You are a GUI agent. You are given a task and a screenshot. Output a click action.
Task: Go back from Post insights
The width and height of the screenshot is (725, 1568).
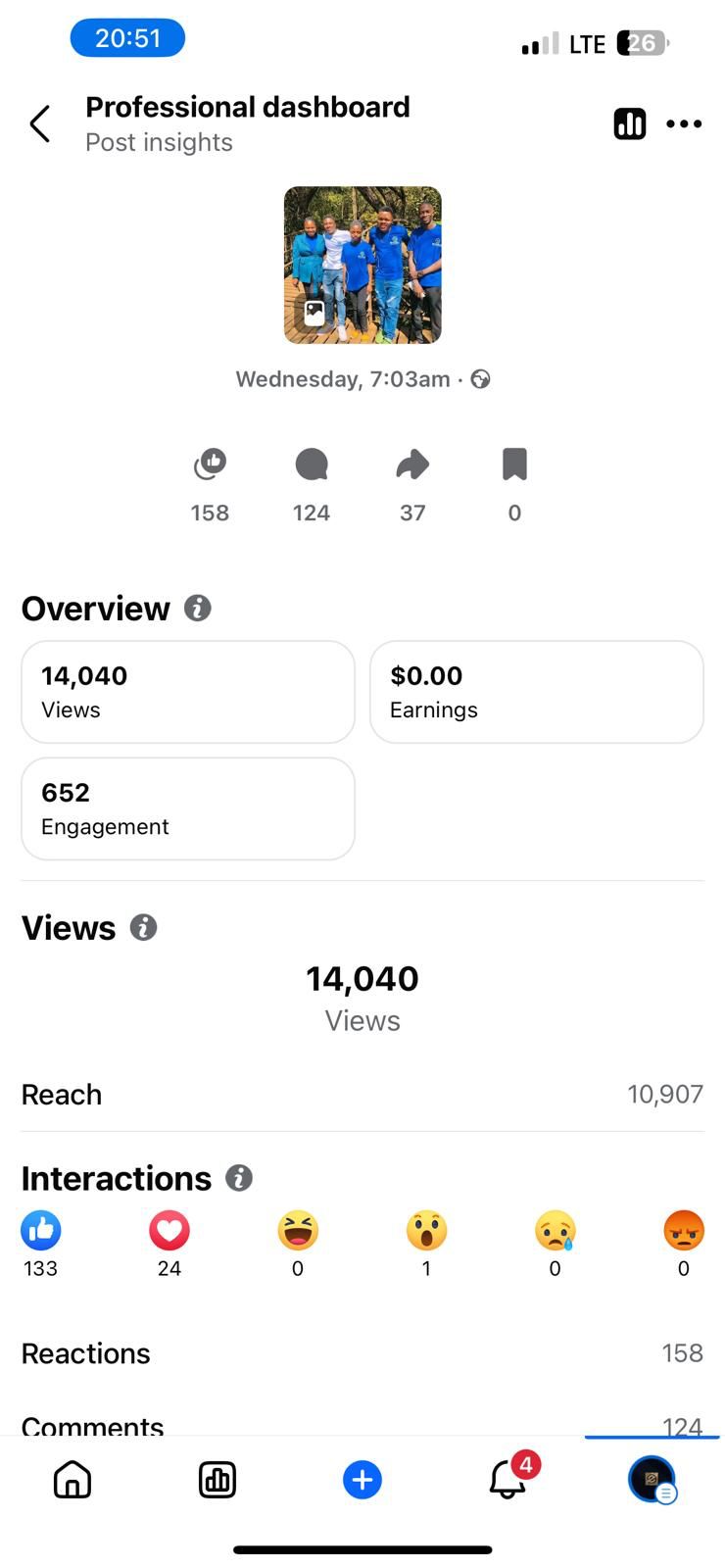pos(39,124)
